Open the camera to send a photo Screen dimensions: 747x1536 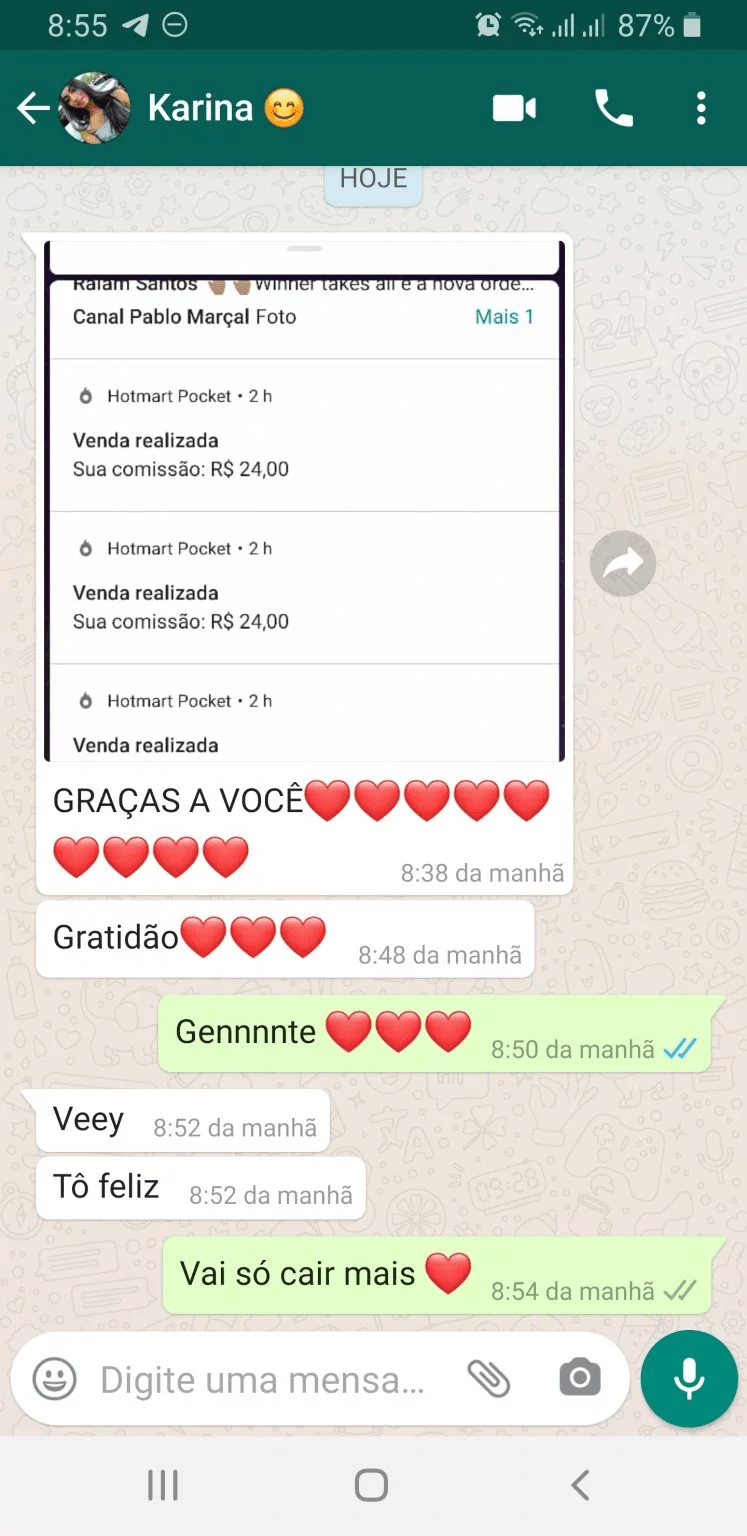coord(580,1380)
